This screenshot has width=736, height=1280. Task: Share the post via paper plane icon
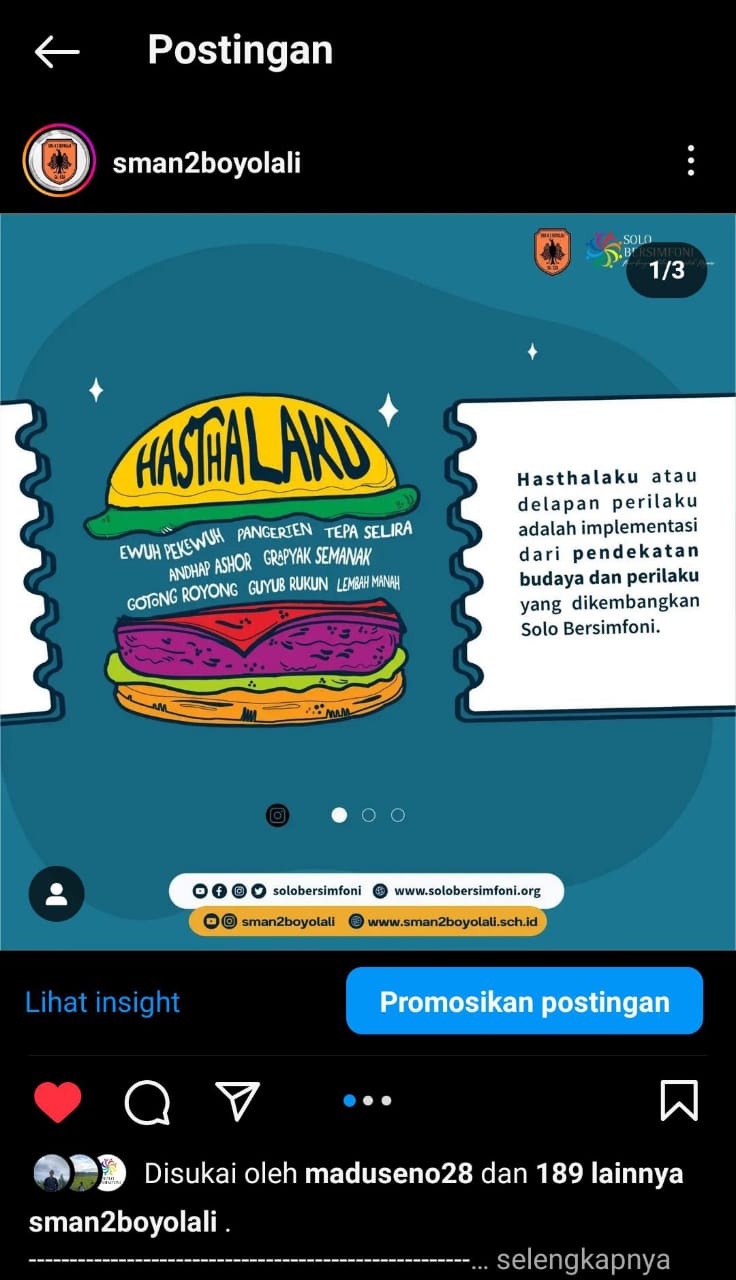point(238,1101)
